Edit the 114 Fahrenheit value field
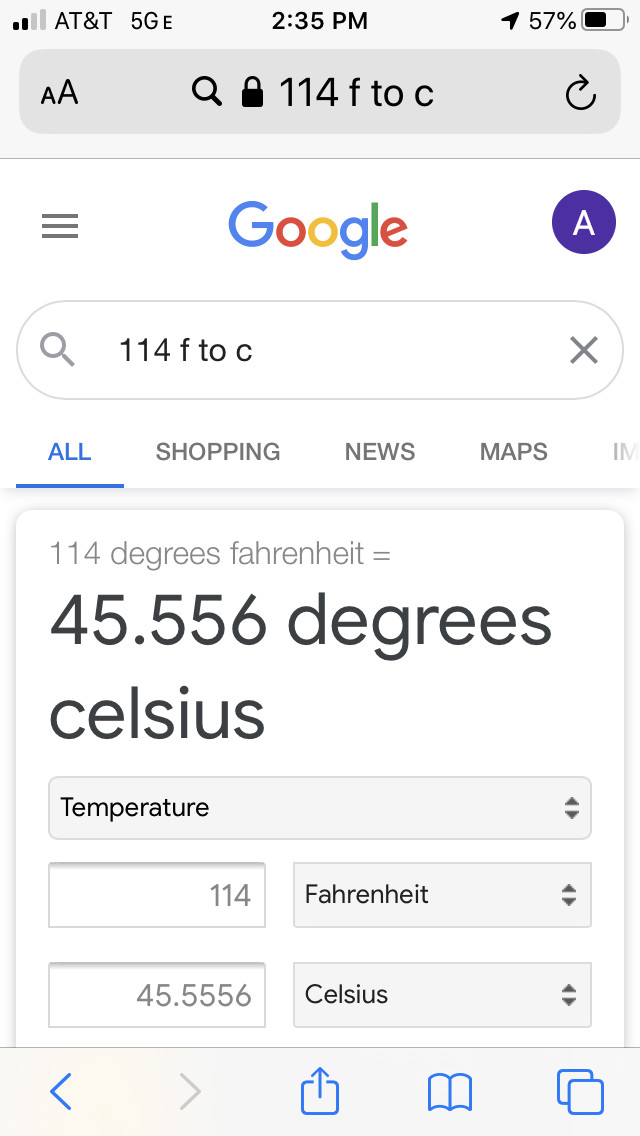 157,895
